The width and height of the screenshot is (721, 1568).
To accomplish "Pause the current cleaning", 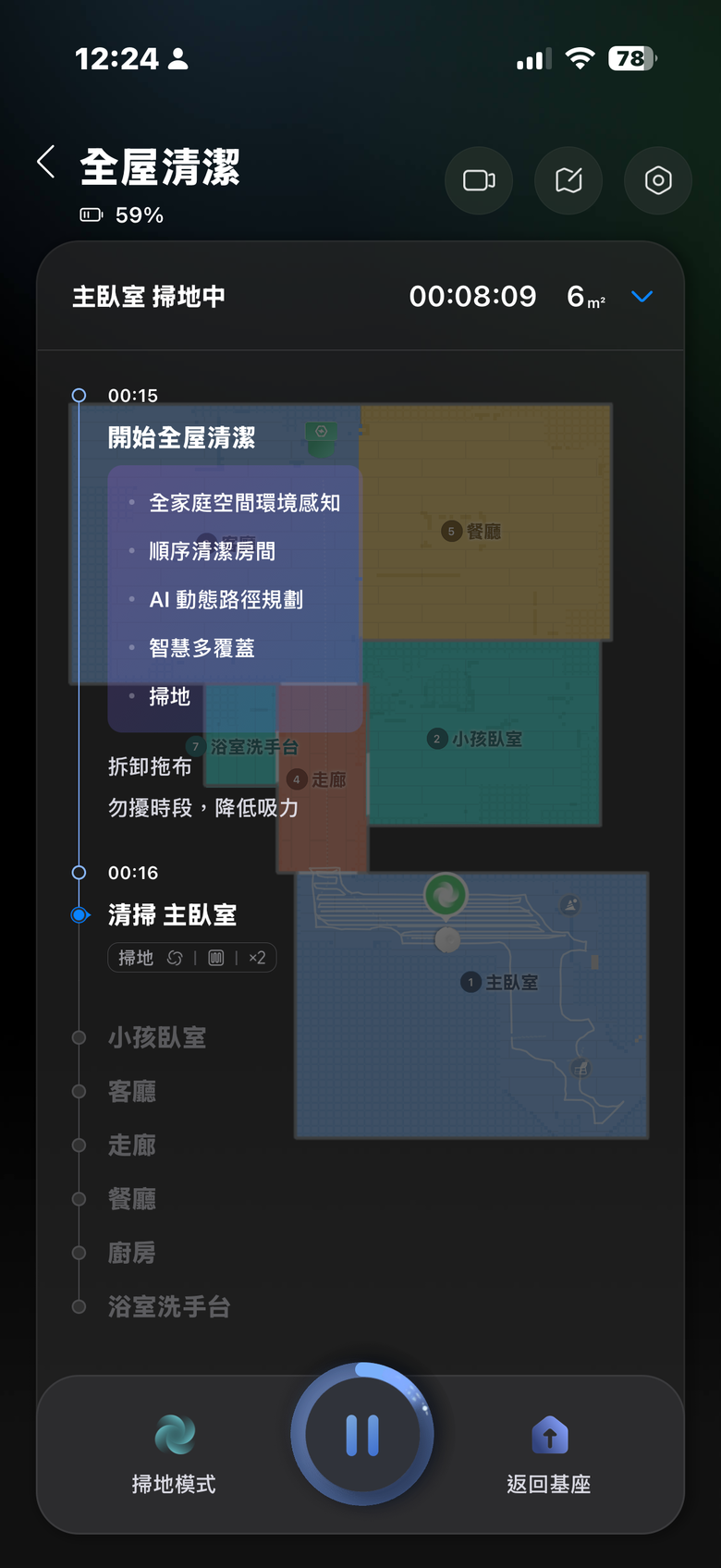I will click(x=362, y=1435).
